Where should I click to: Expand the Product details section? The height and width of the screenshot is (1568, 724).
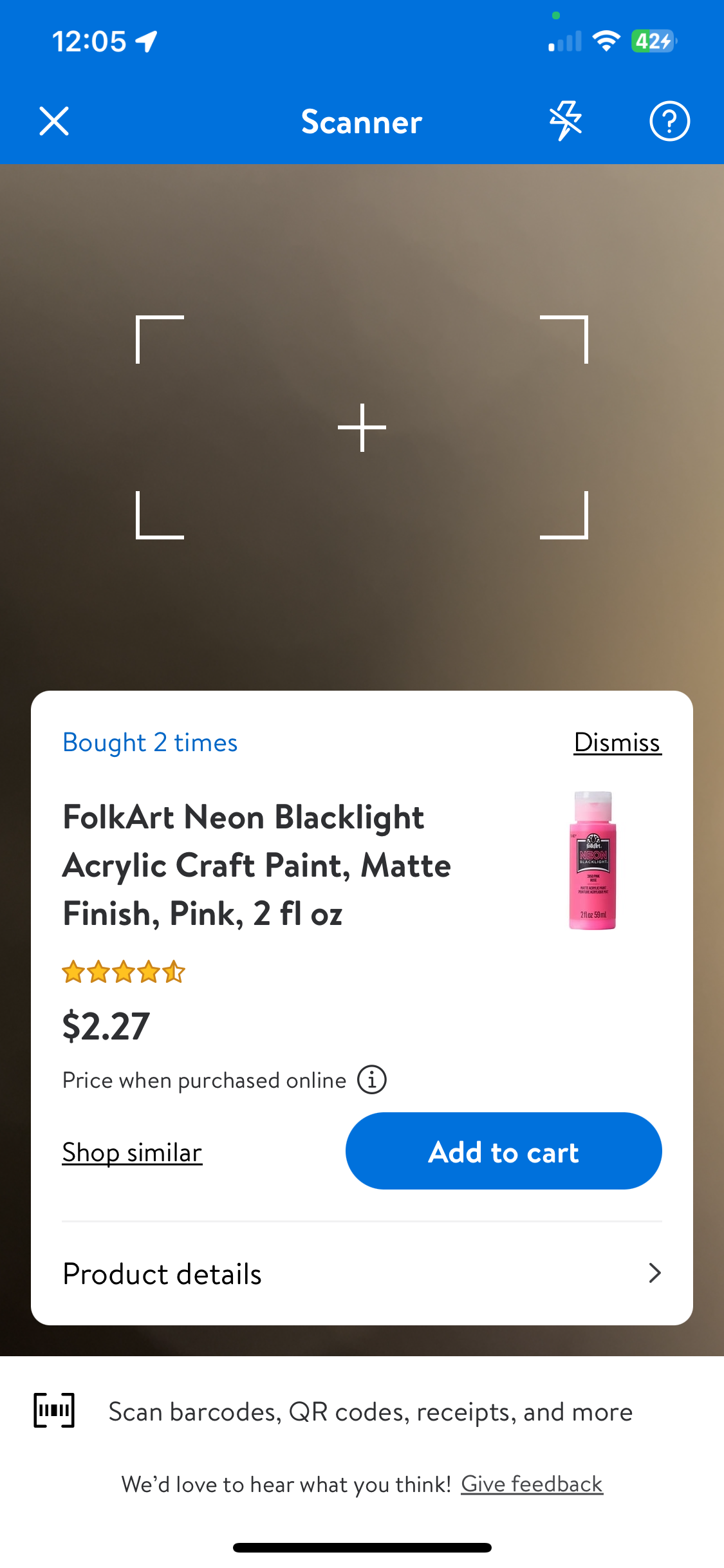click(162, 1273)
